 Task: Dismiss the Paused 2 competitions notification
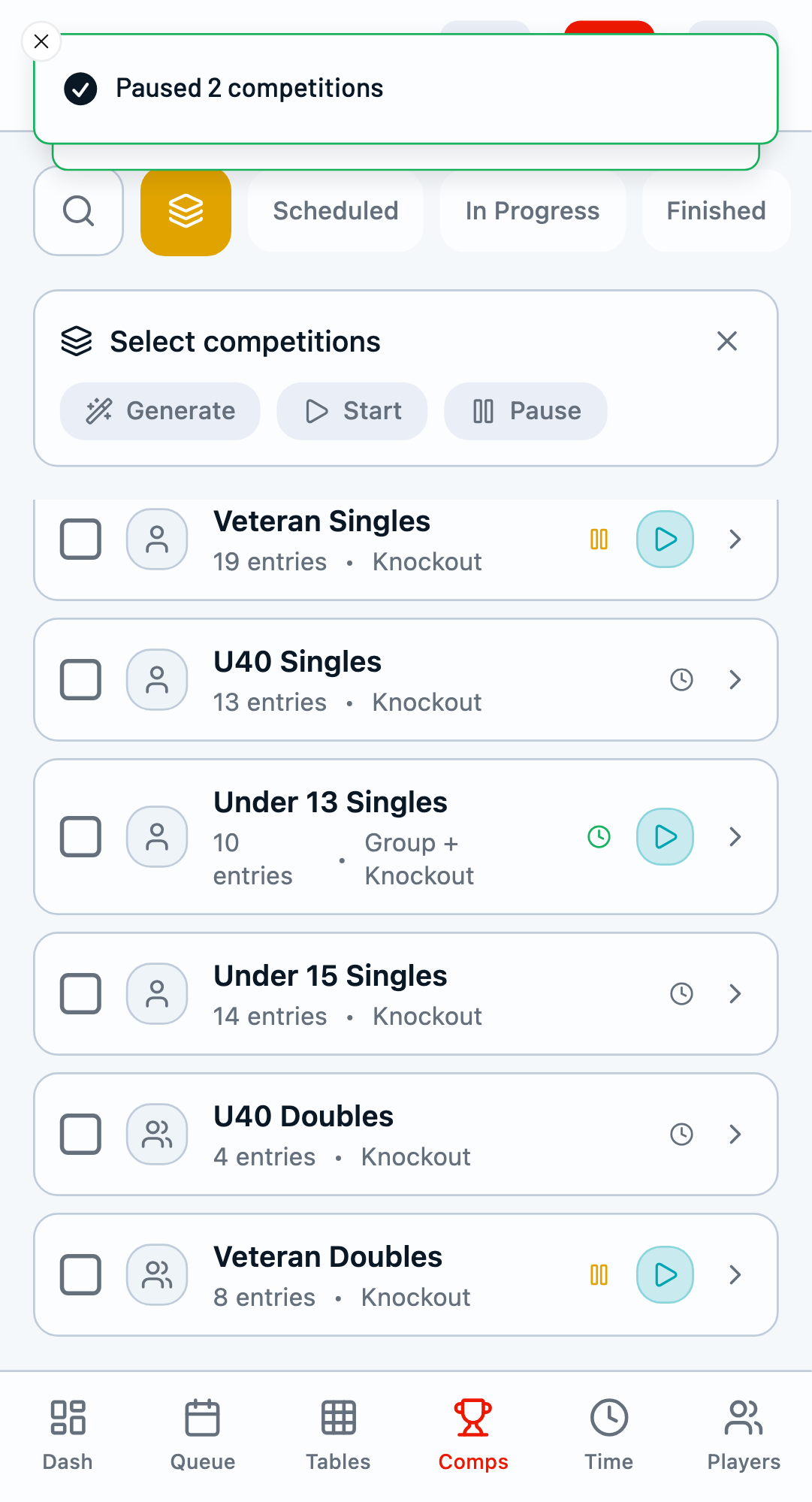[41, 41]
